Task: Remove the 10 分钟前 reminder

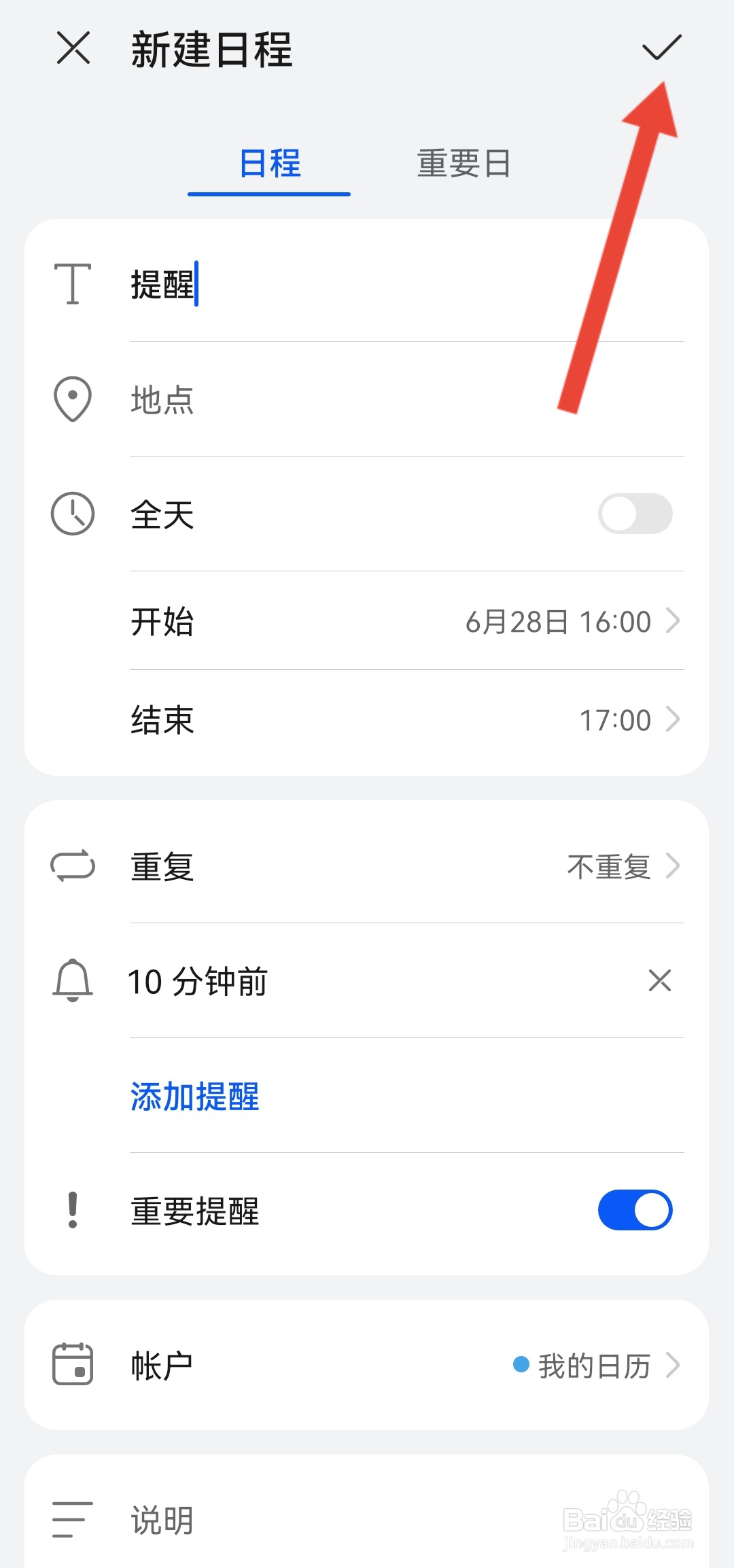Action: click(x=660, y=980)
